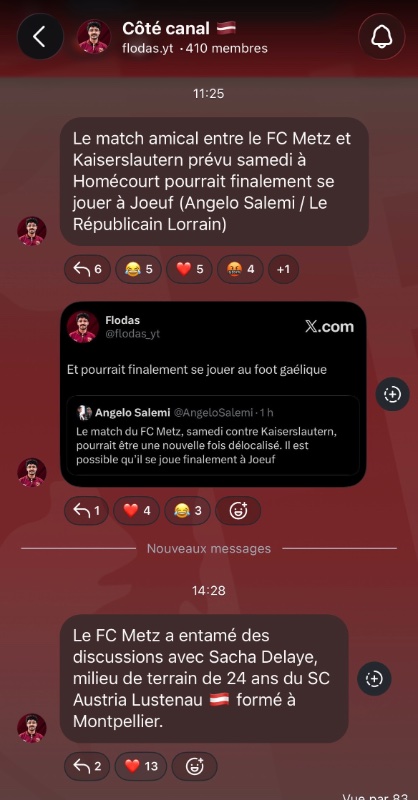Image resolution: width=418 pixels, height=800 pixels.
Task: Add an emoji reaction to the Sacha Delaye message
Action: [x=194, y=766]
